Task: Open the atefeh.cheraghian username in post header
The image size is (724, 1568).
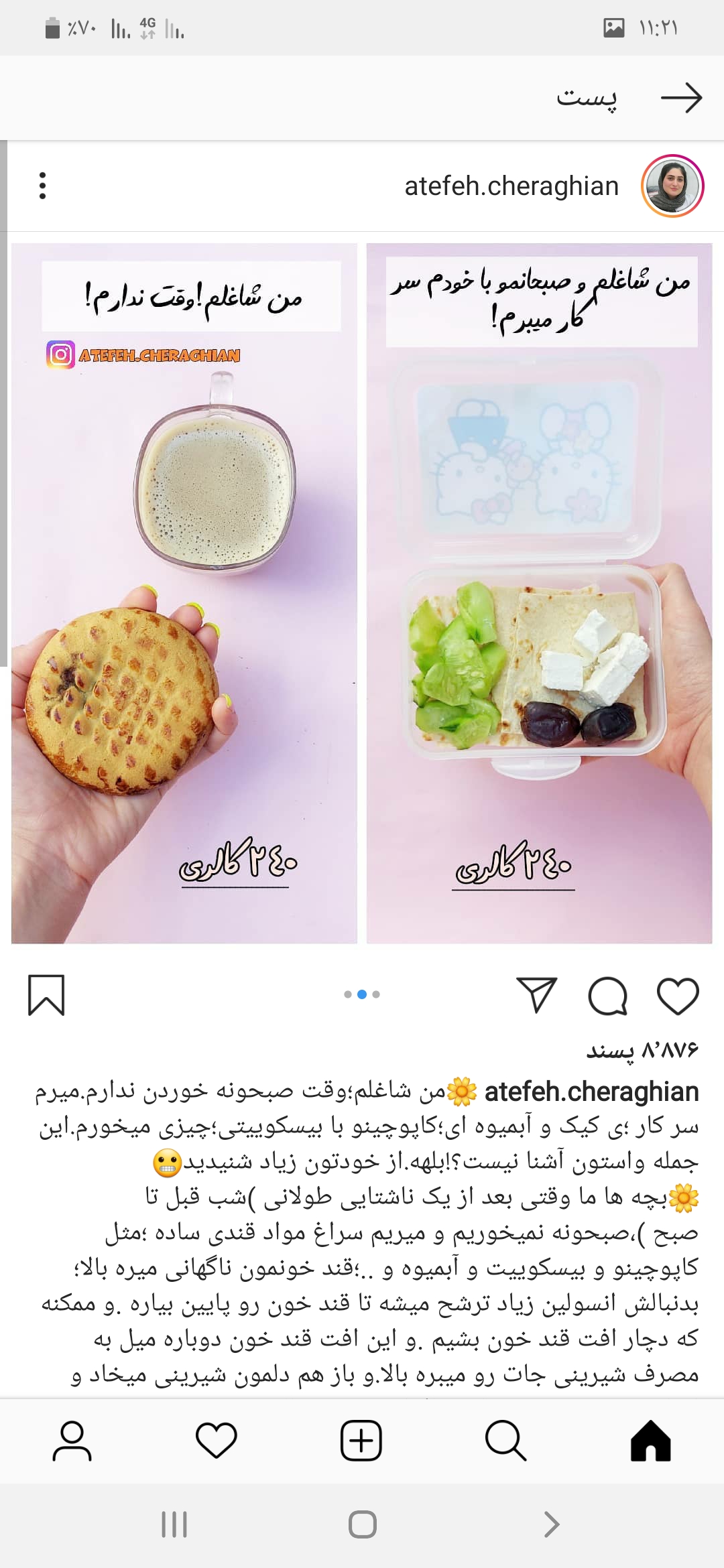Action: [x=511, y=186]
